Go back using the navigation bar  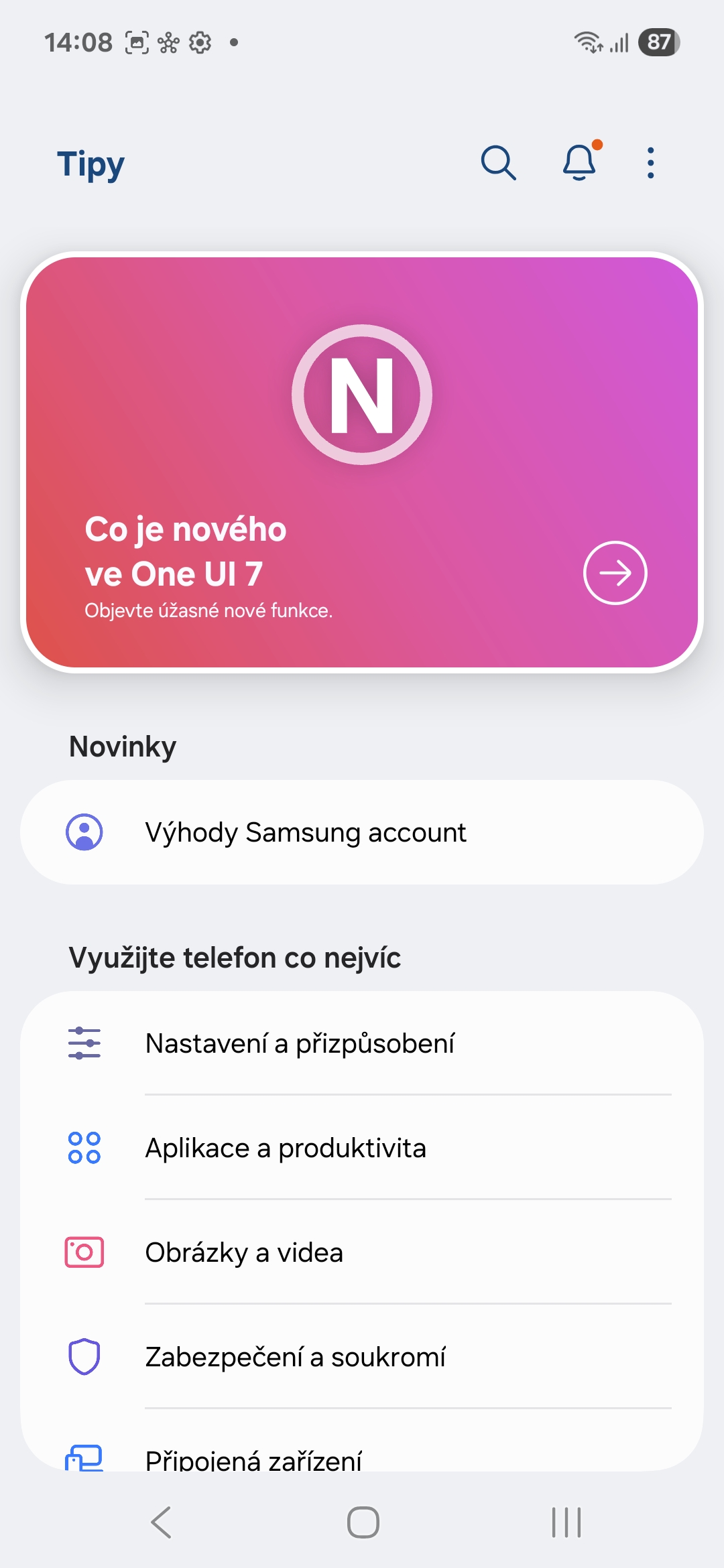[162, 1522]
